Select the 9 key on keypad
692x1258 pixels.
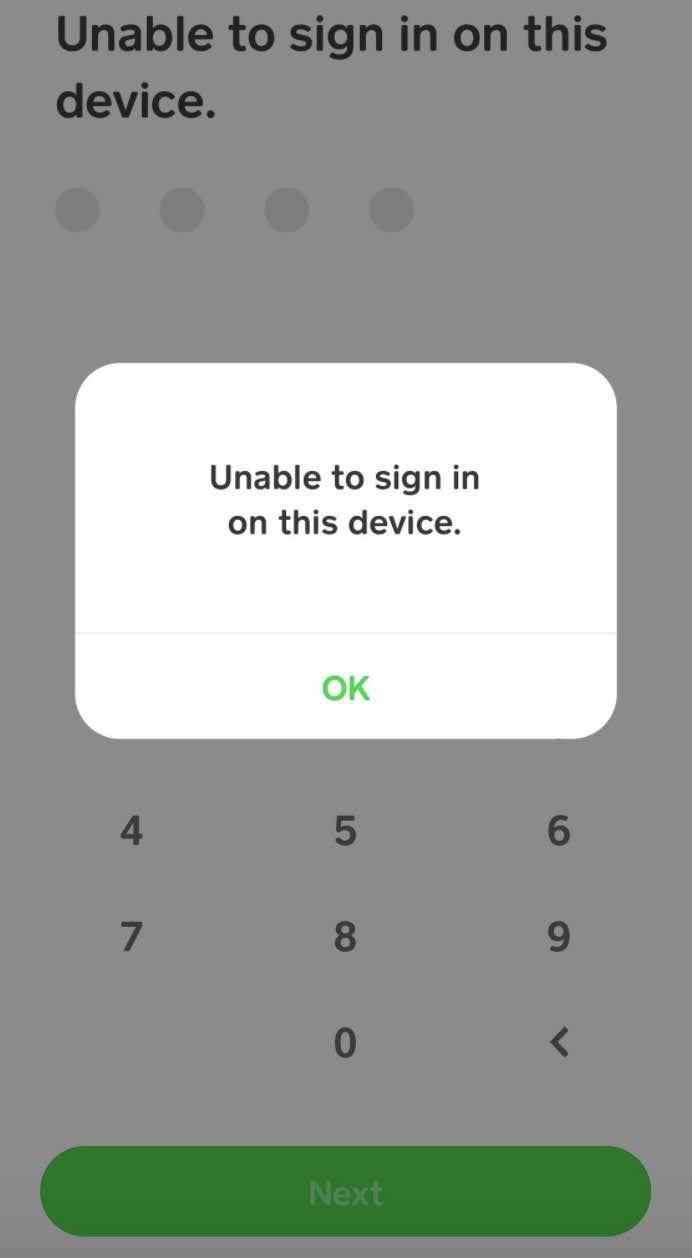(x=559, y=937)
